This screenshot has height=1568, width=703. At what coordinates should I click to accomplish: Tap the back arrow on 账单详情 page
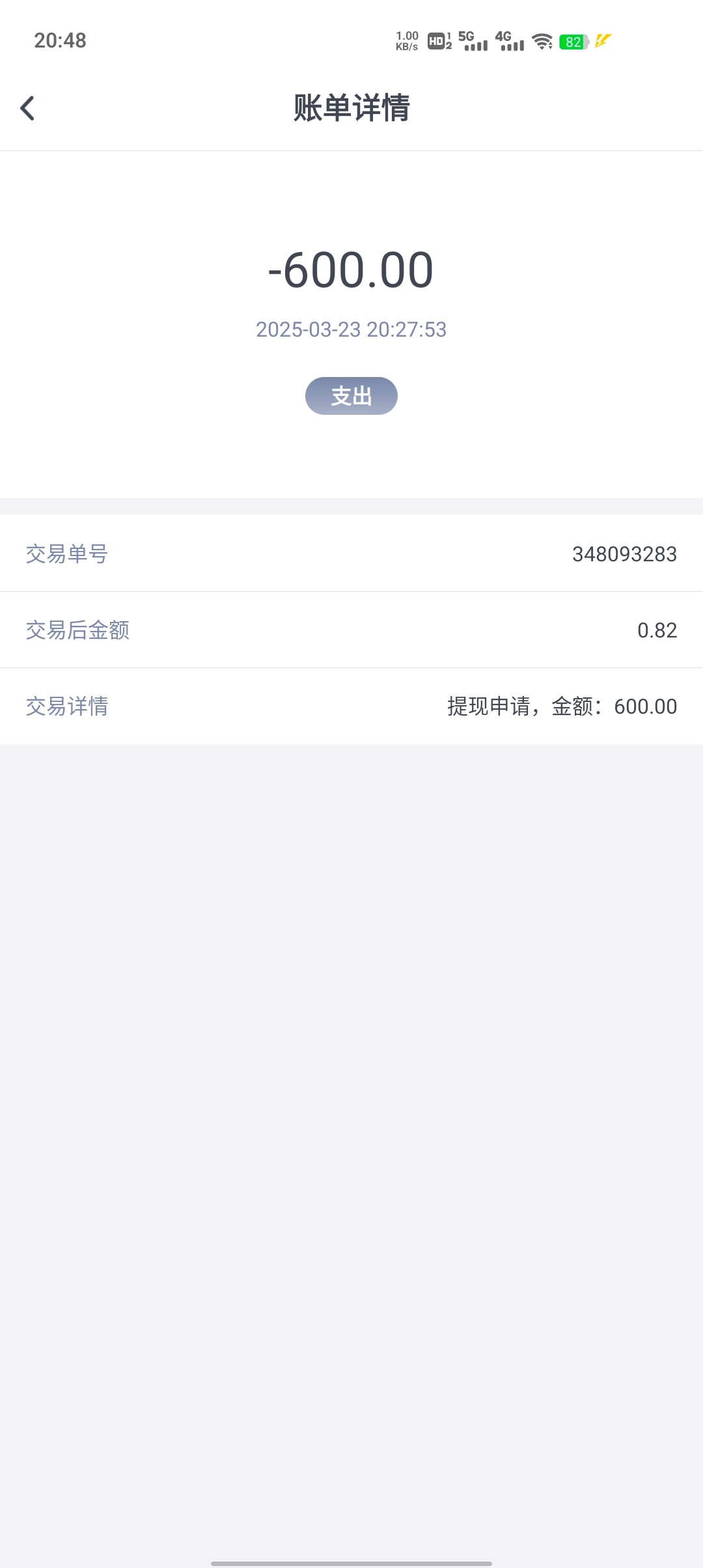pyautogui.click(x=29, y=108)
